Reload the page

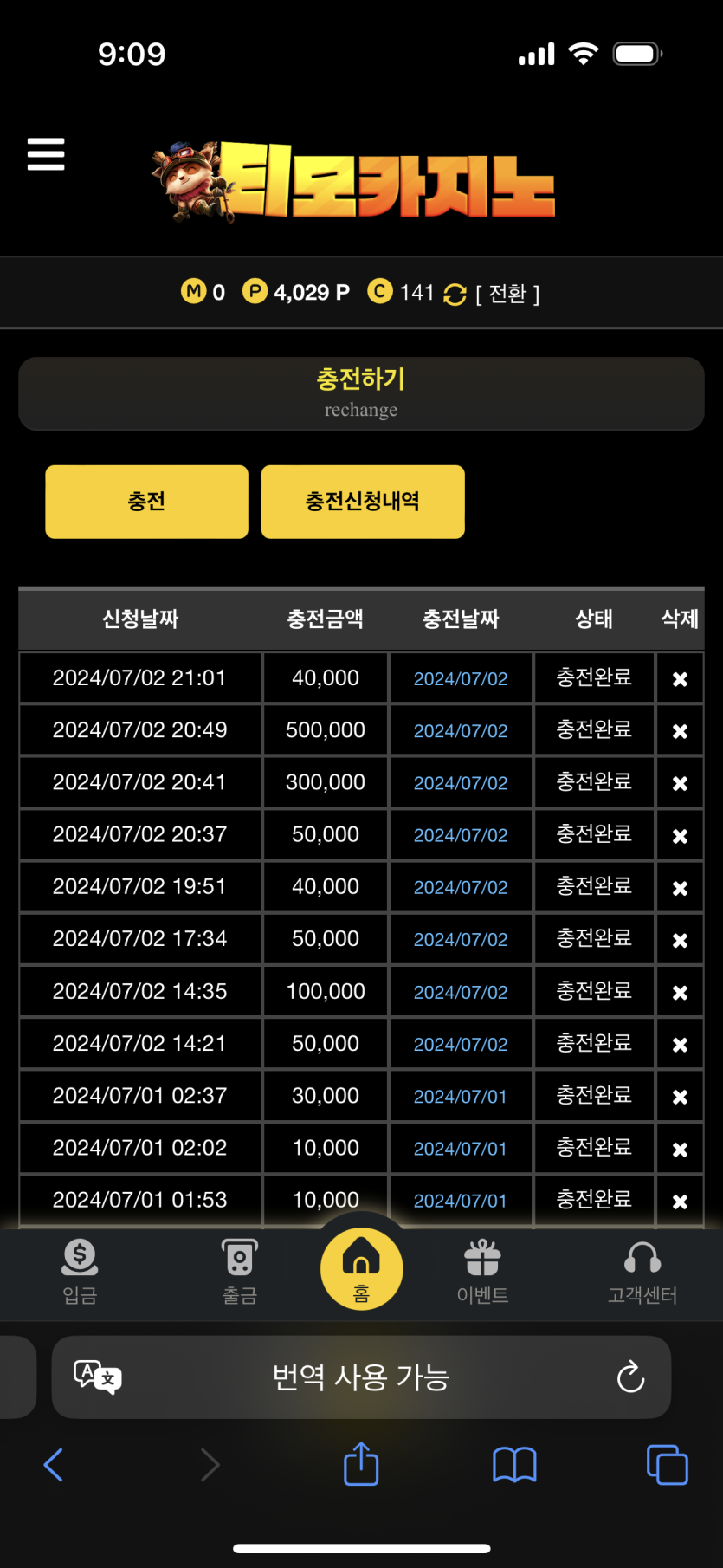pyautogui.click(x=630, y=1377)
